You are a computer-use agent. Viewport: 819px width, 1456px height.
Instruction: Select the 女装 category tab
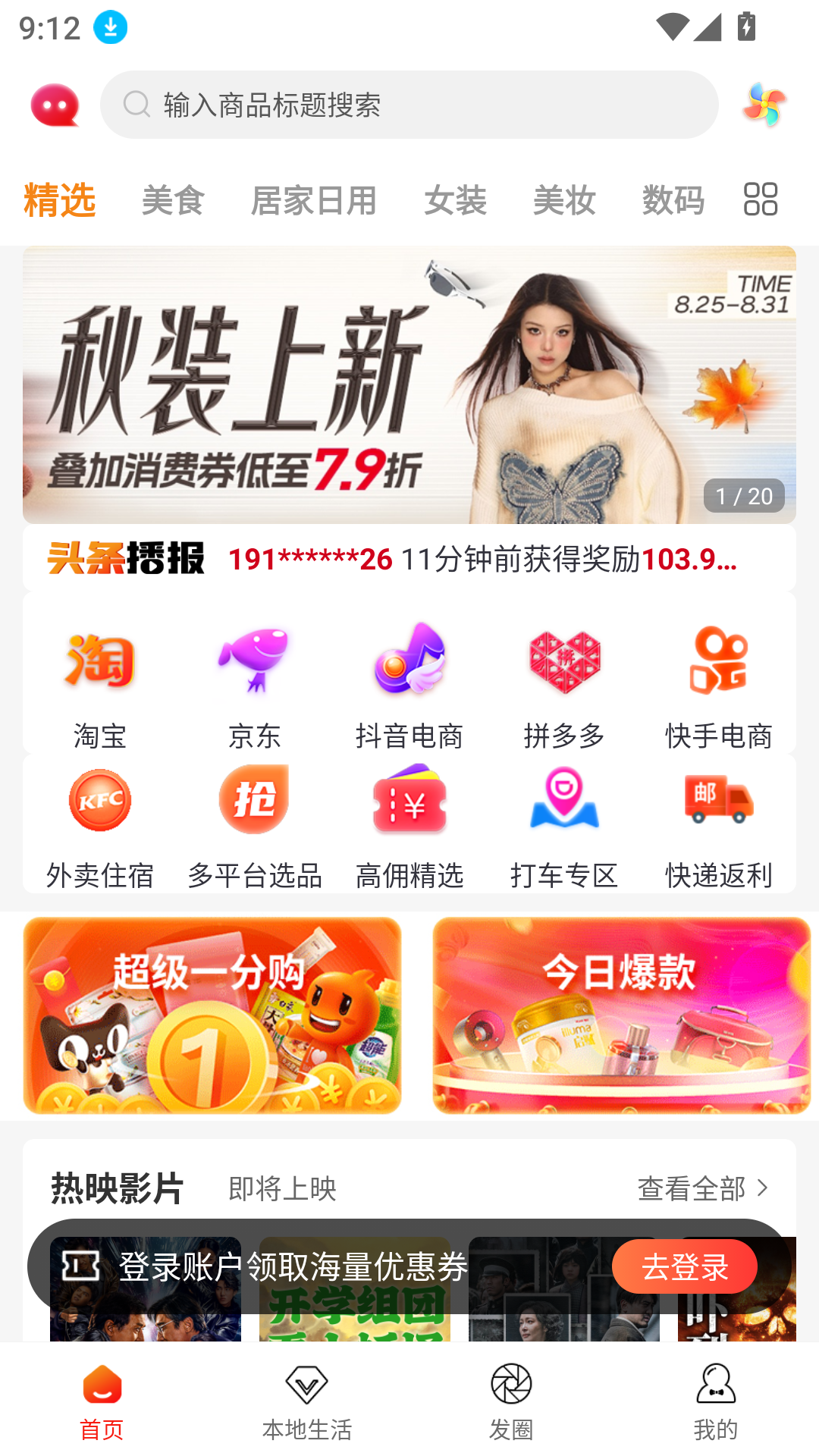coord(455,200)
